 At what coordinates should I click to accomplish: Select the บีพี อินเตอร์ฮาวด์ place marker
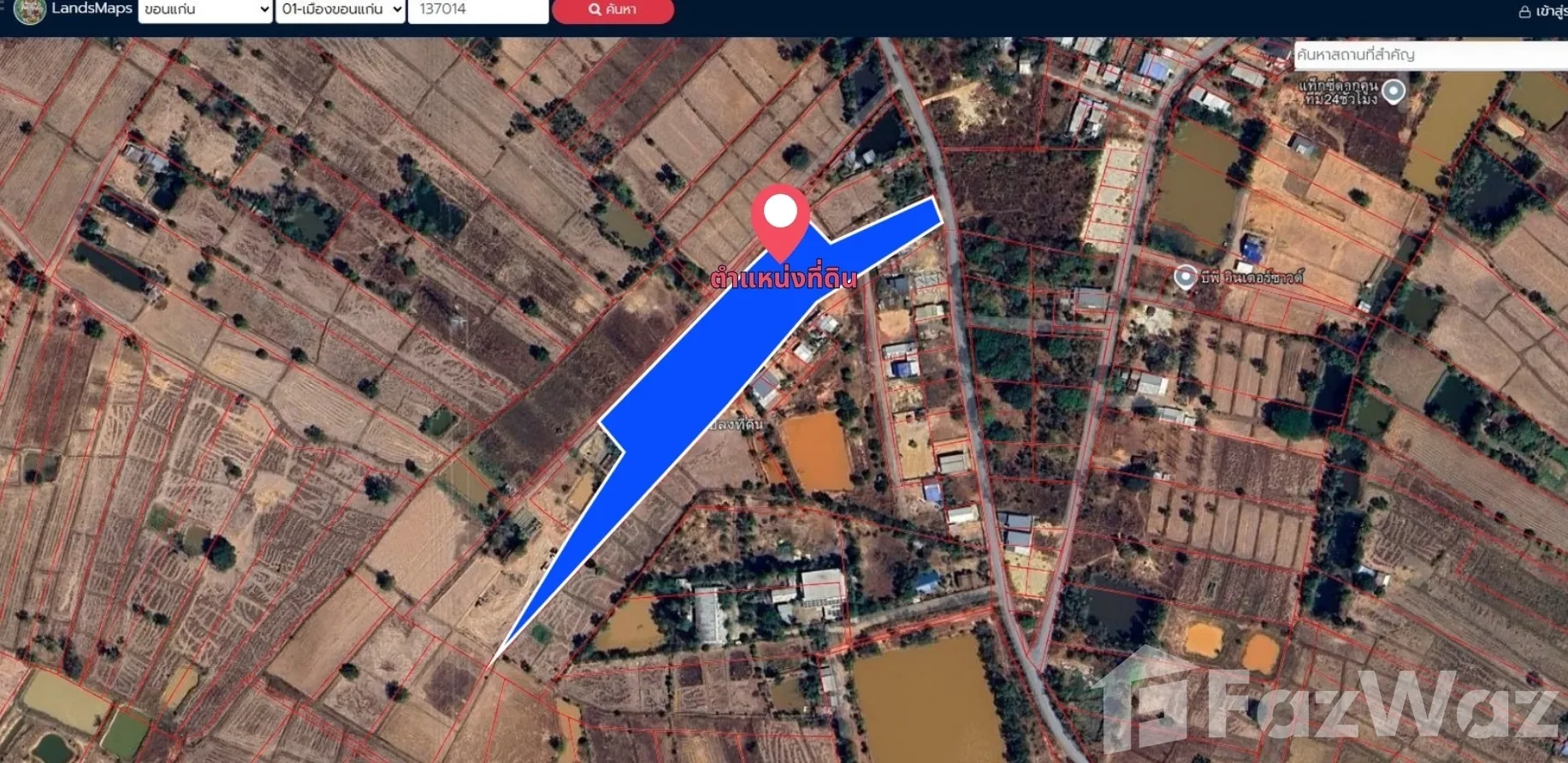tap(1185, 276)
